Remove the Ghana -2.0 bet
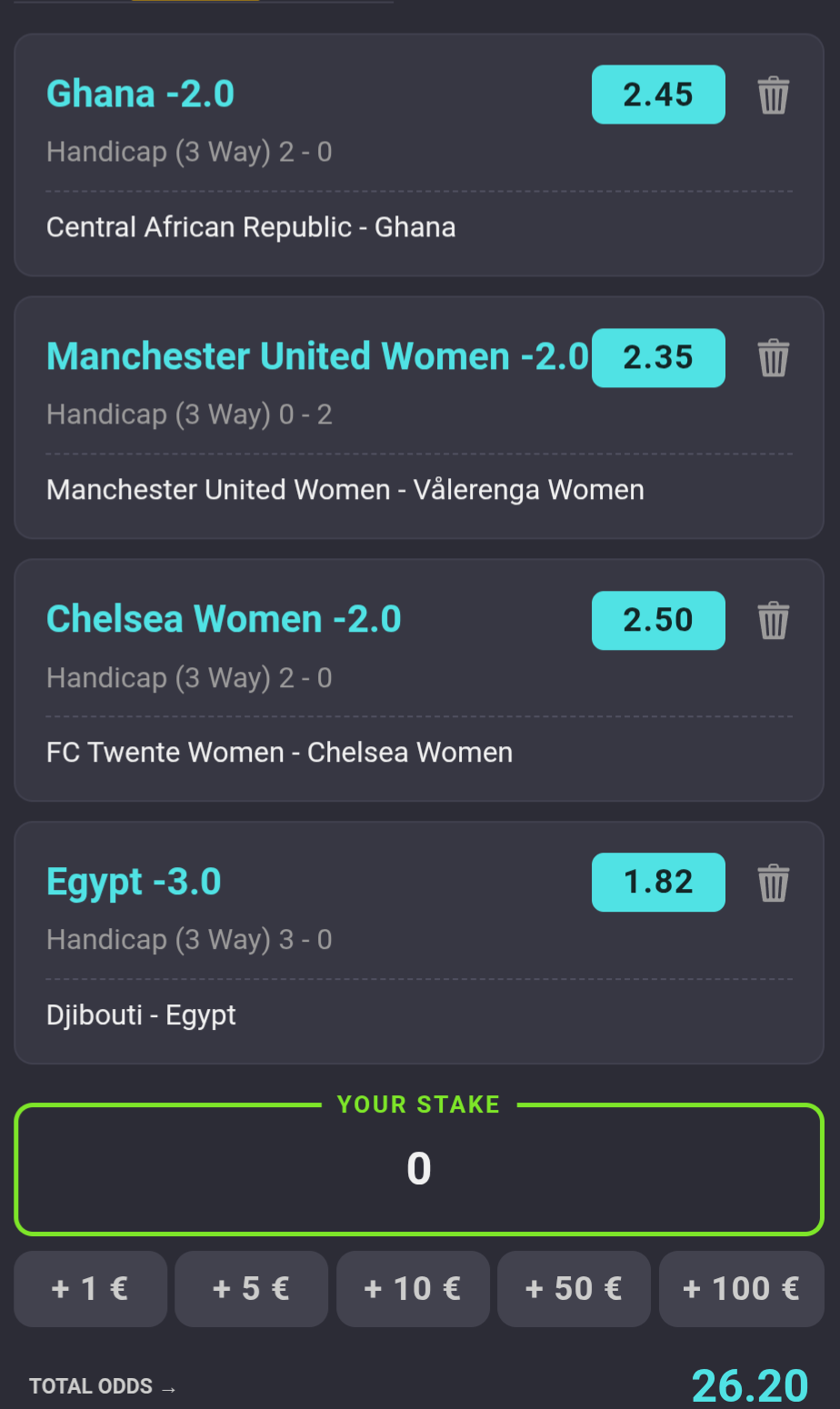The width and height of the screenshot is (840, 1409). (x=773, y=95)
